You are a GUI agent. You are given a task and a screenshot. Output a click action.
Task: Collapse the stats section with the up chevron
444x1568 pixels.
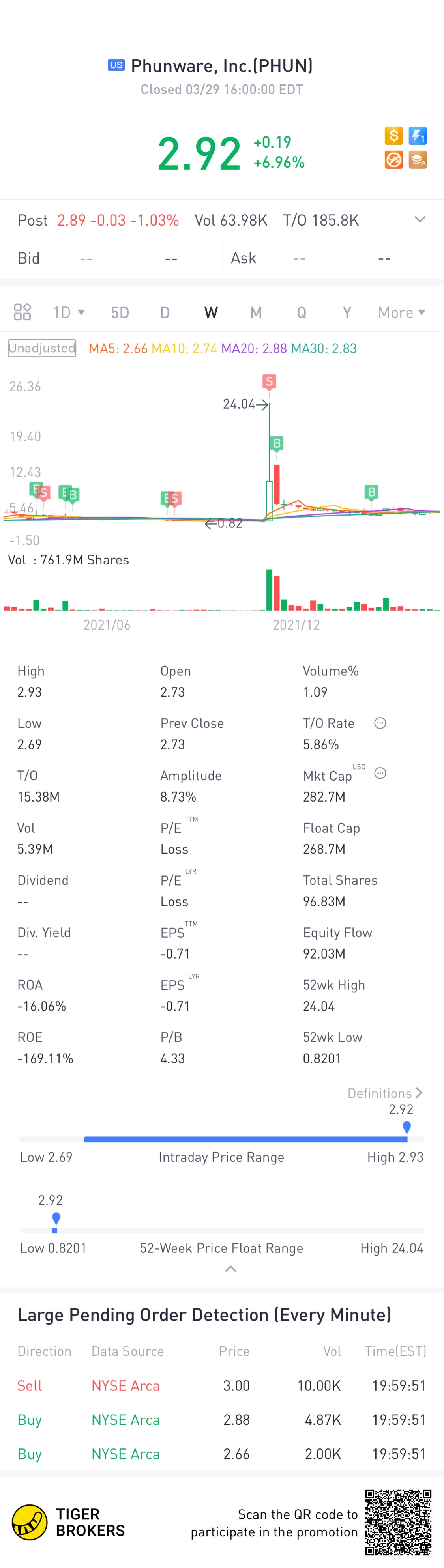[x=230, y=1269]
